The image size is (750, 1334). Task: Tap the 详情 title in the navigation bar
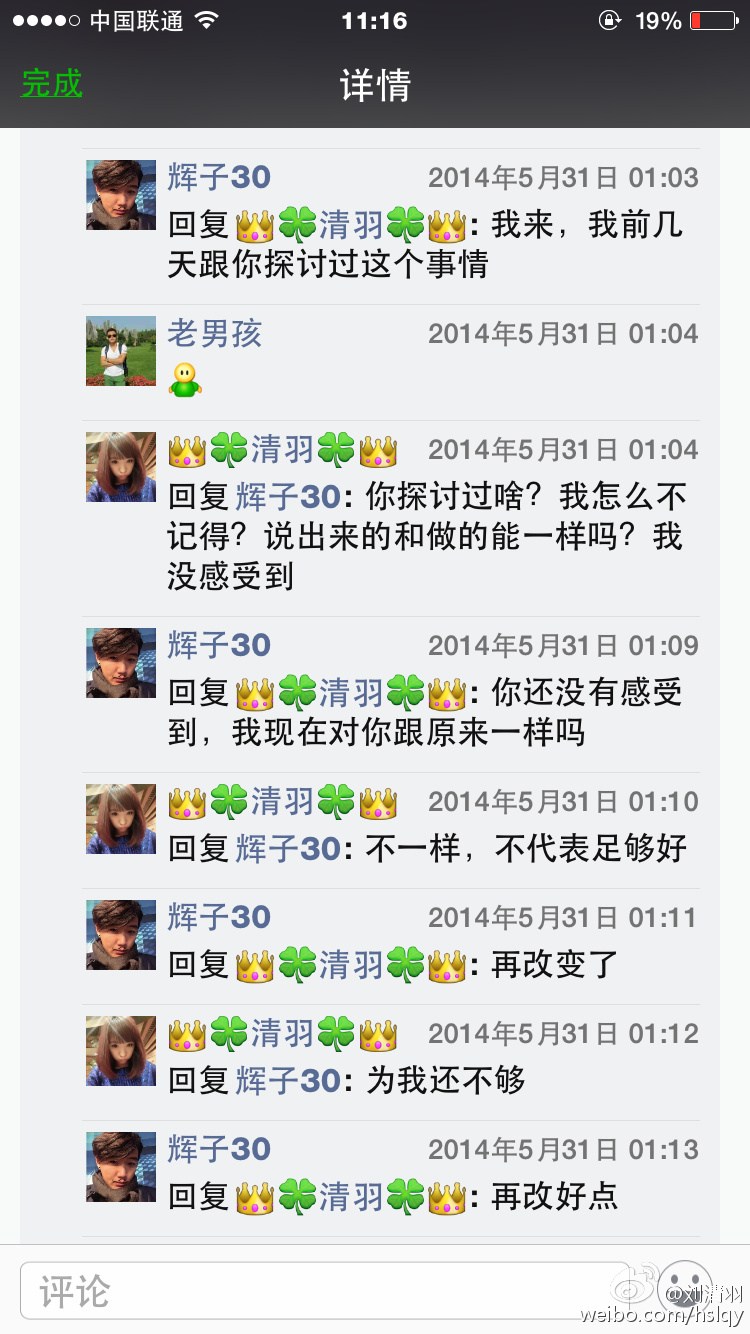click(x=375, y=85)
